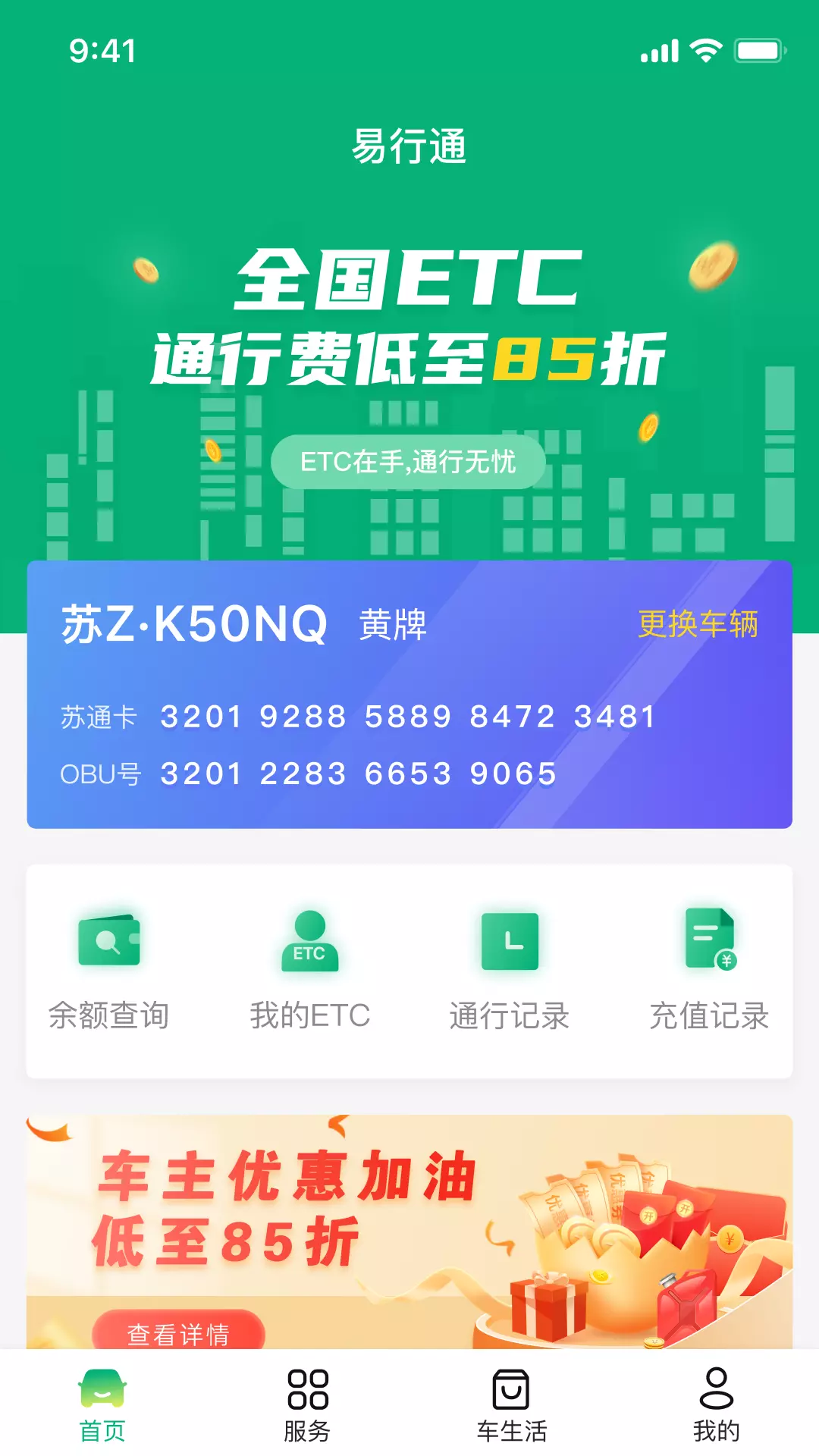Tap 查看详情 on the fuel discount banner
This screenshot has height=1456, width=819.
click(179, 1332)
